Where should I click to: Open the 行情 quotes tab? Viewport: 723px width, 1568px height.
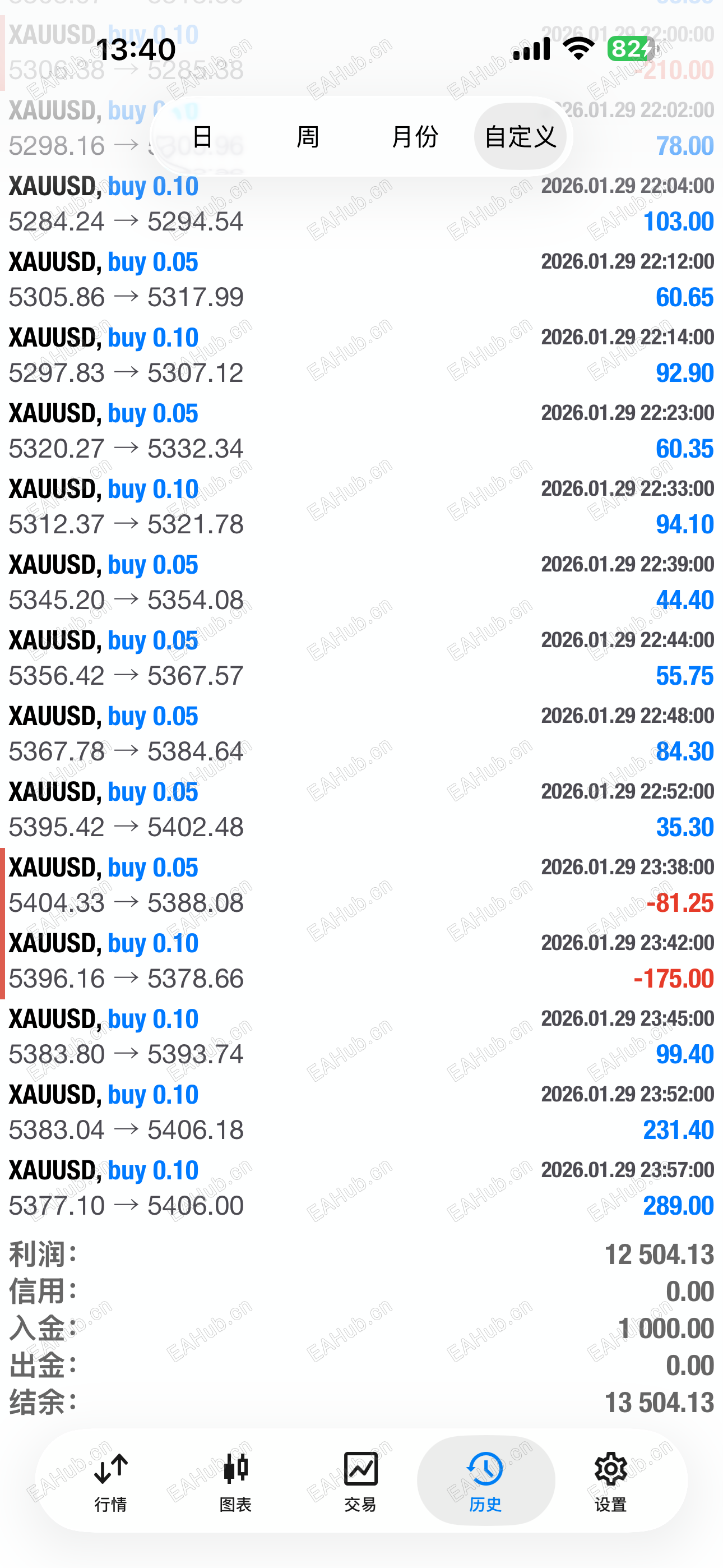click(111, 1481)
